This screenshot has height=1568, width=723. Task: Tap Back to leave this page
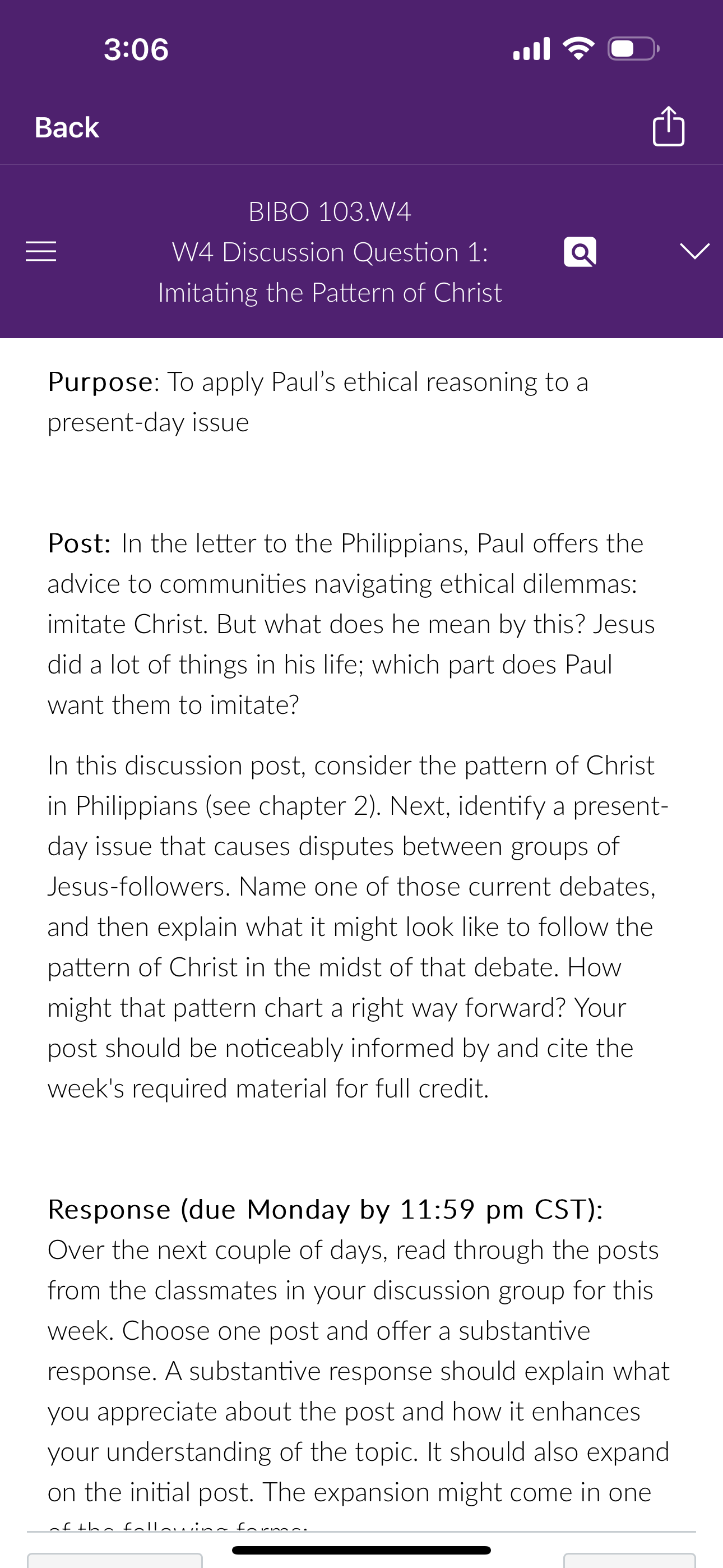point(66,128)
